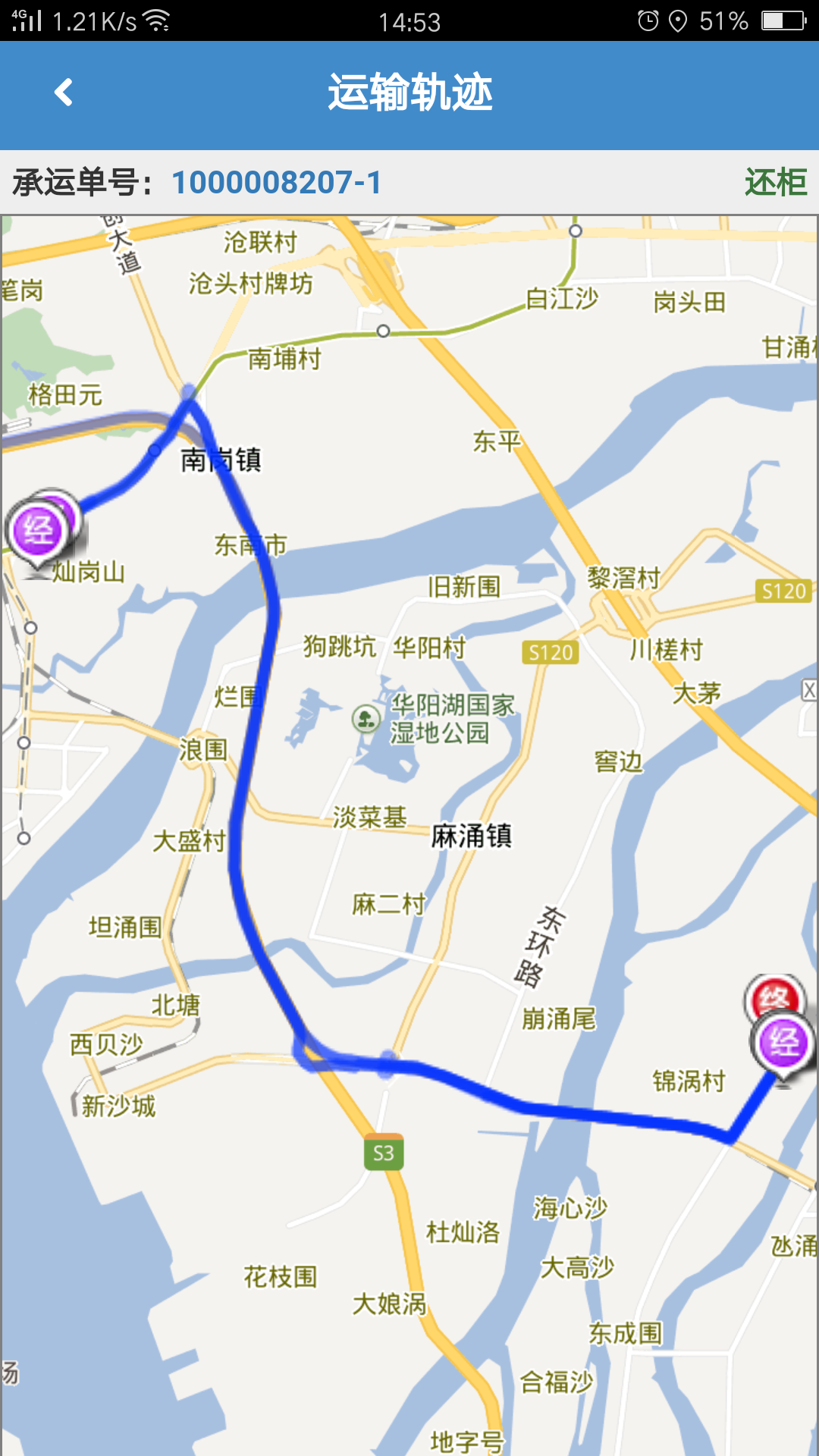
Task: Select the 运输轨迹 title bar
Action: [x=409, y=93]
